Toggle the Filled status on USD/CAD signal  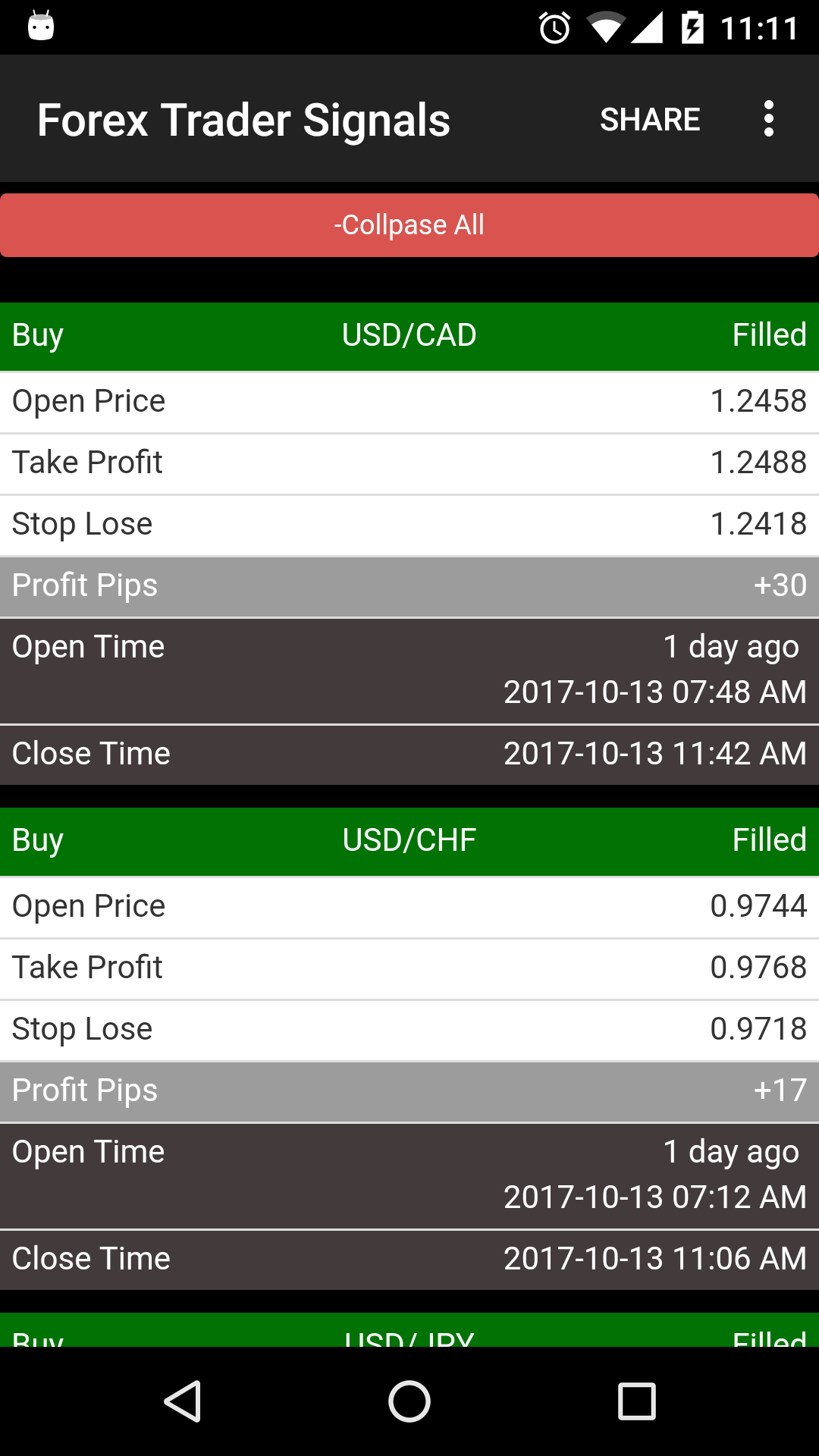(770, 334)
